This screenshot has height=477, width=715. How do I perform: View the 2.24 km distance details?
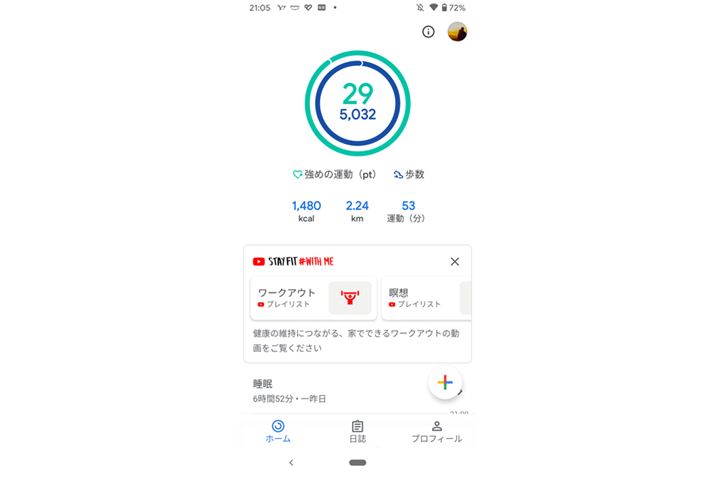tap(357, 210)
